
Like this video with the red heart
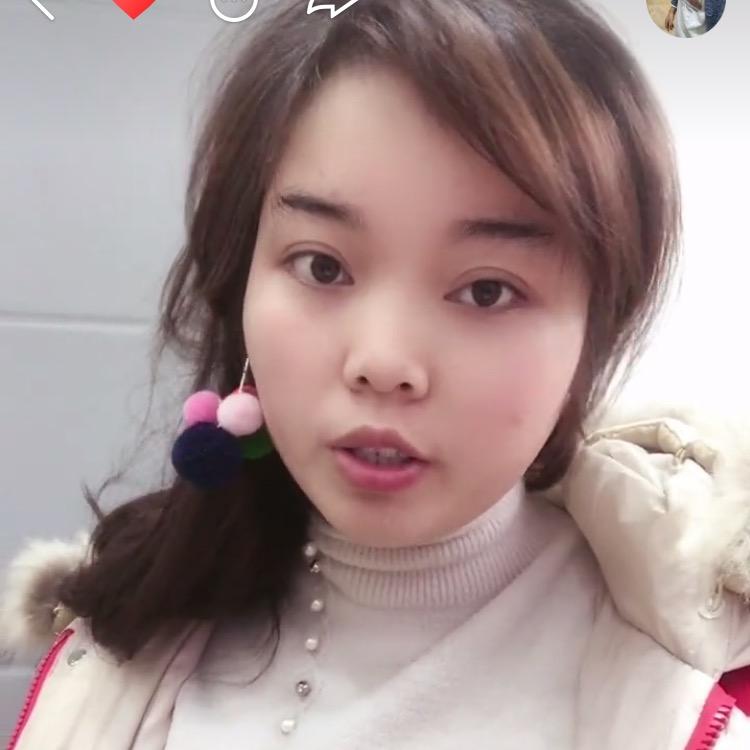[134, 6]
